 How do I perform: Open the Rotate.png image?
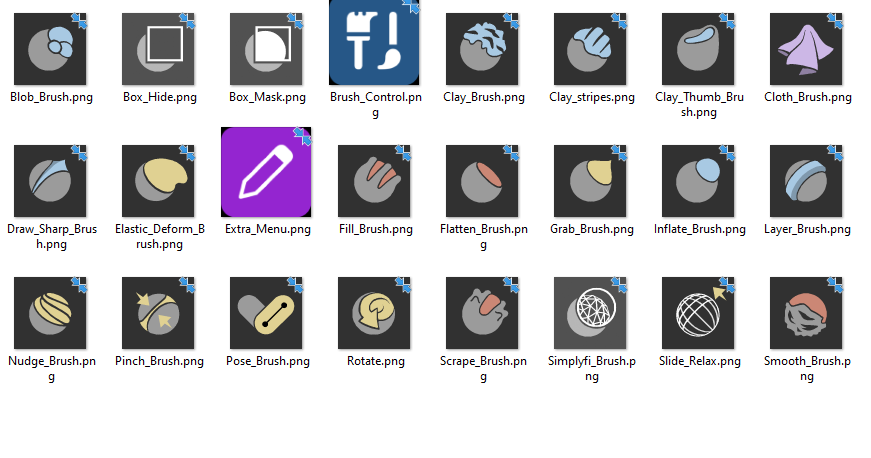(375, 313)
